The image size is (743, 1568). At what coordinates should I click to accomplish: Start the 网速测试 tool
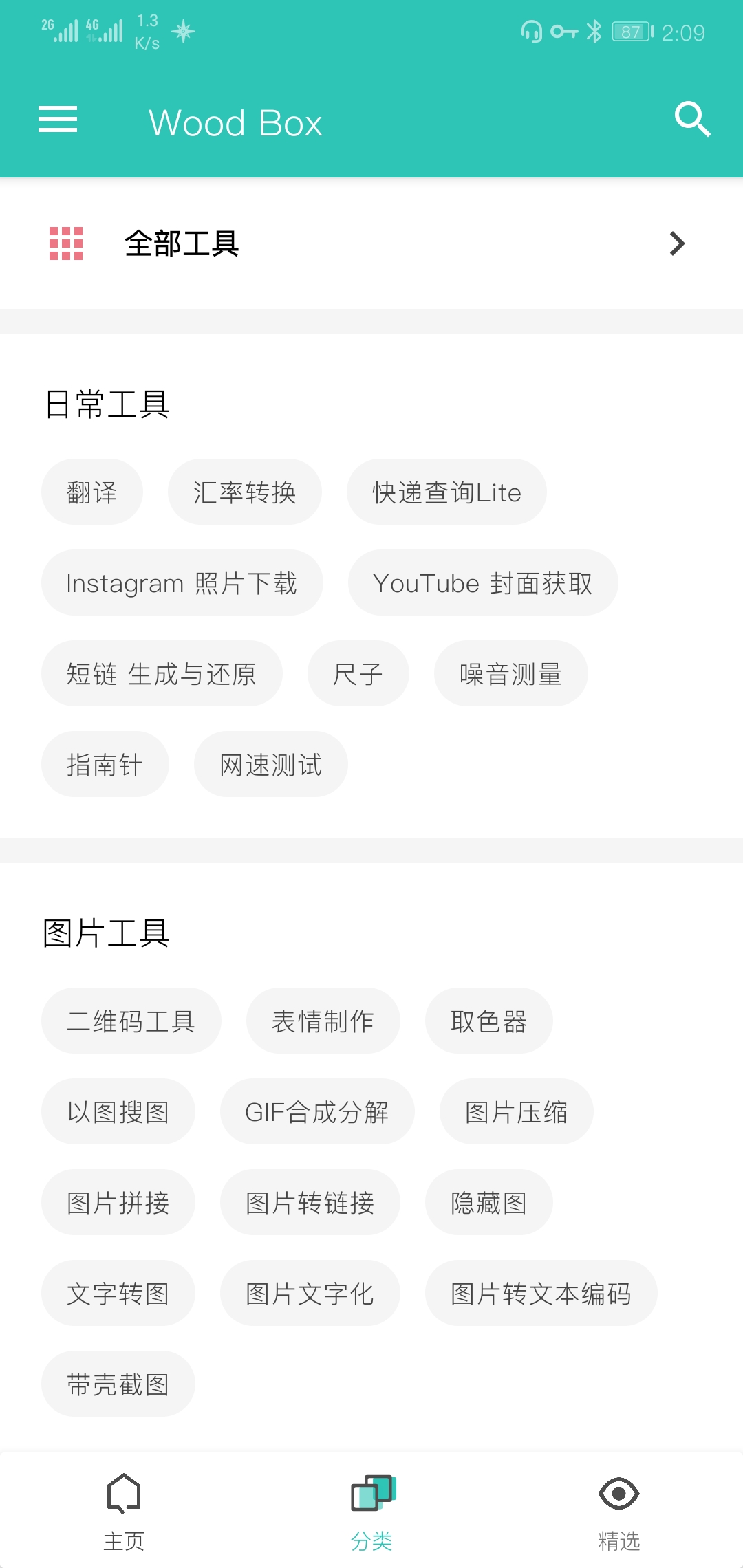click(270, 765)
